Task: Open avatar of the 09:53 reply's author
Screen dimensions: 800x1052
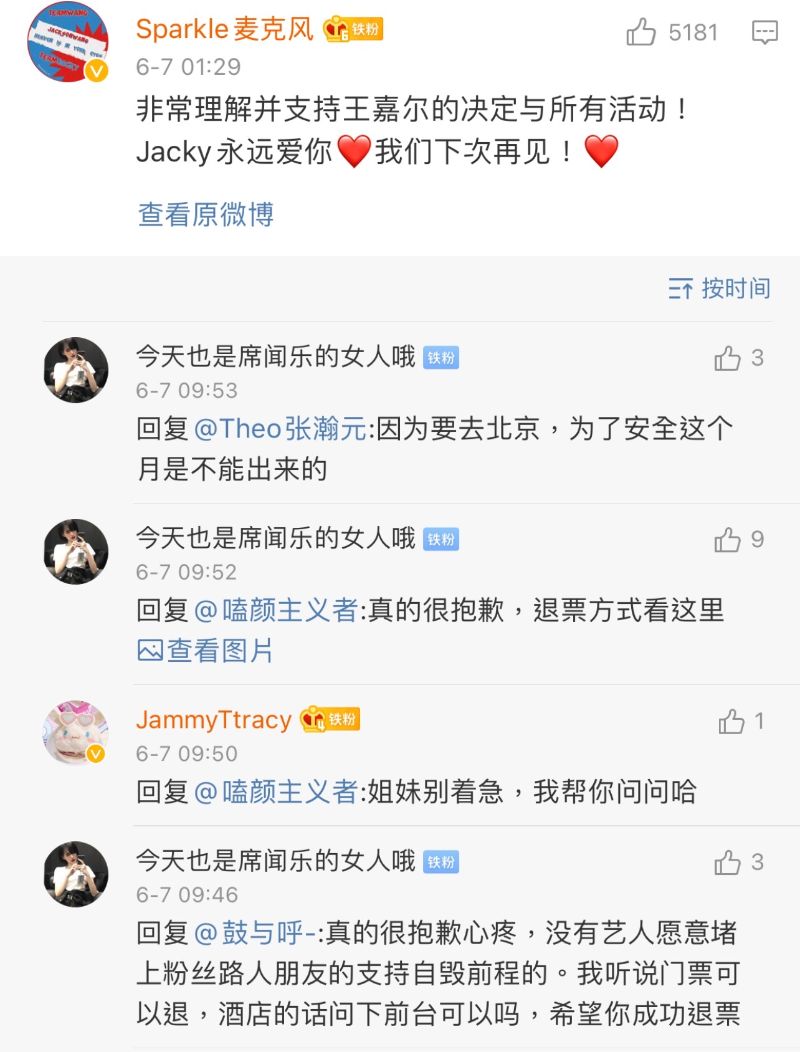Action: click(75, 370)
